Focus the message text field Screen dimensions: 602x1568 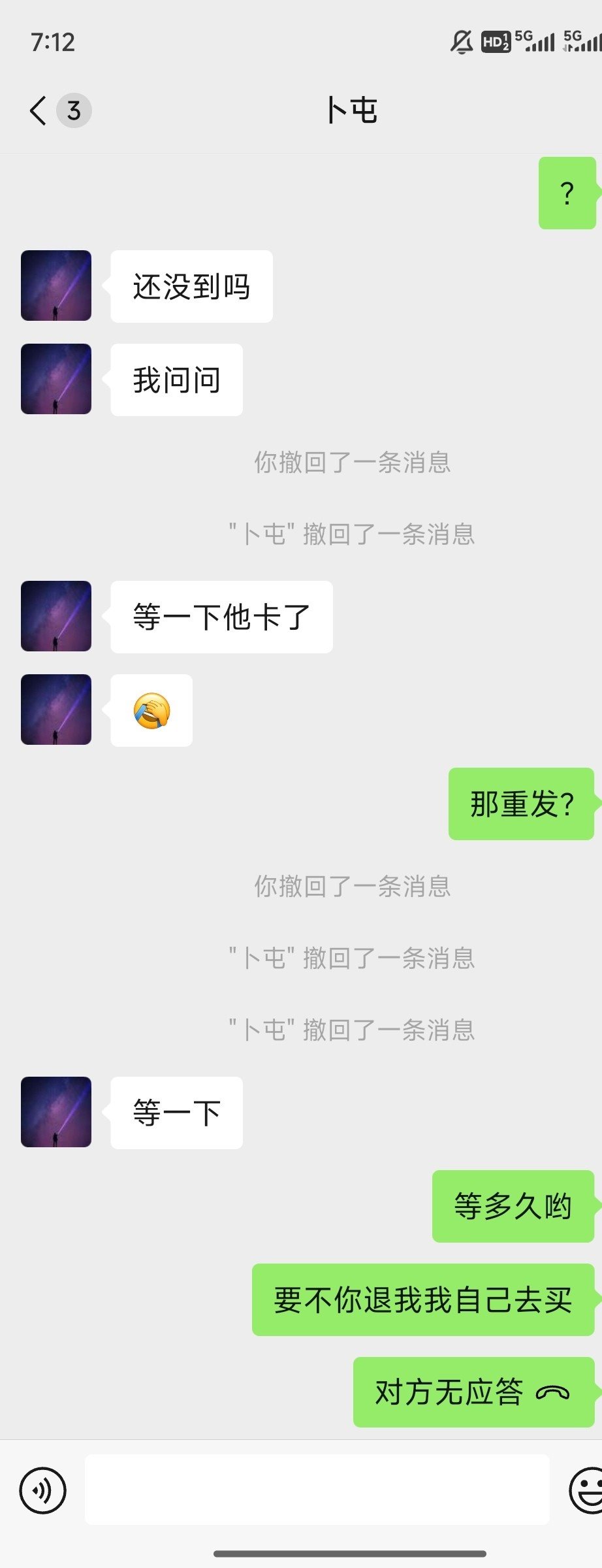click(317, 1490)
